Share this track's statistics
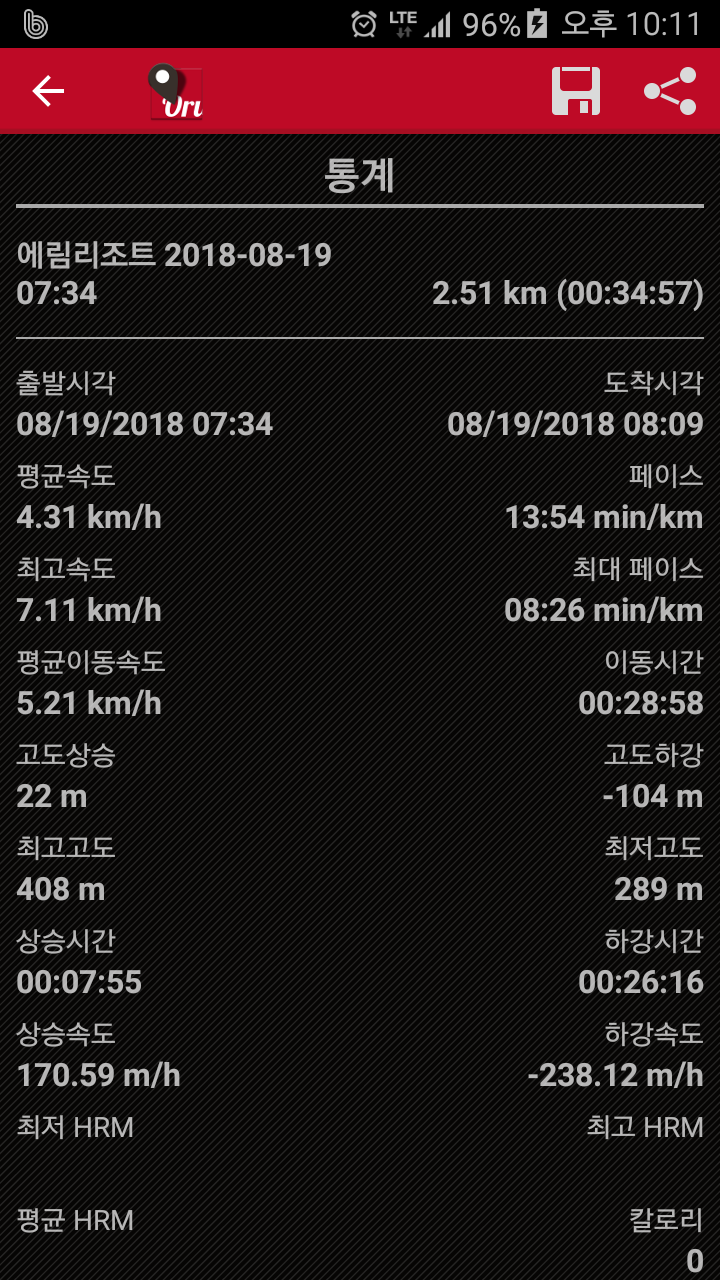Image resolution: width=720 pixels, height=1280 pixels. (x=669, y=91)
